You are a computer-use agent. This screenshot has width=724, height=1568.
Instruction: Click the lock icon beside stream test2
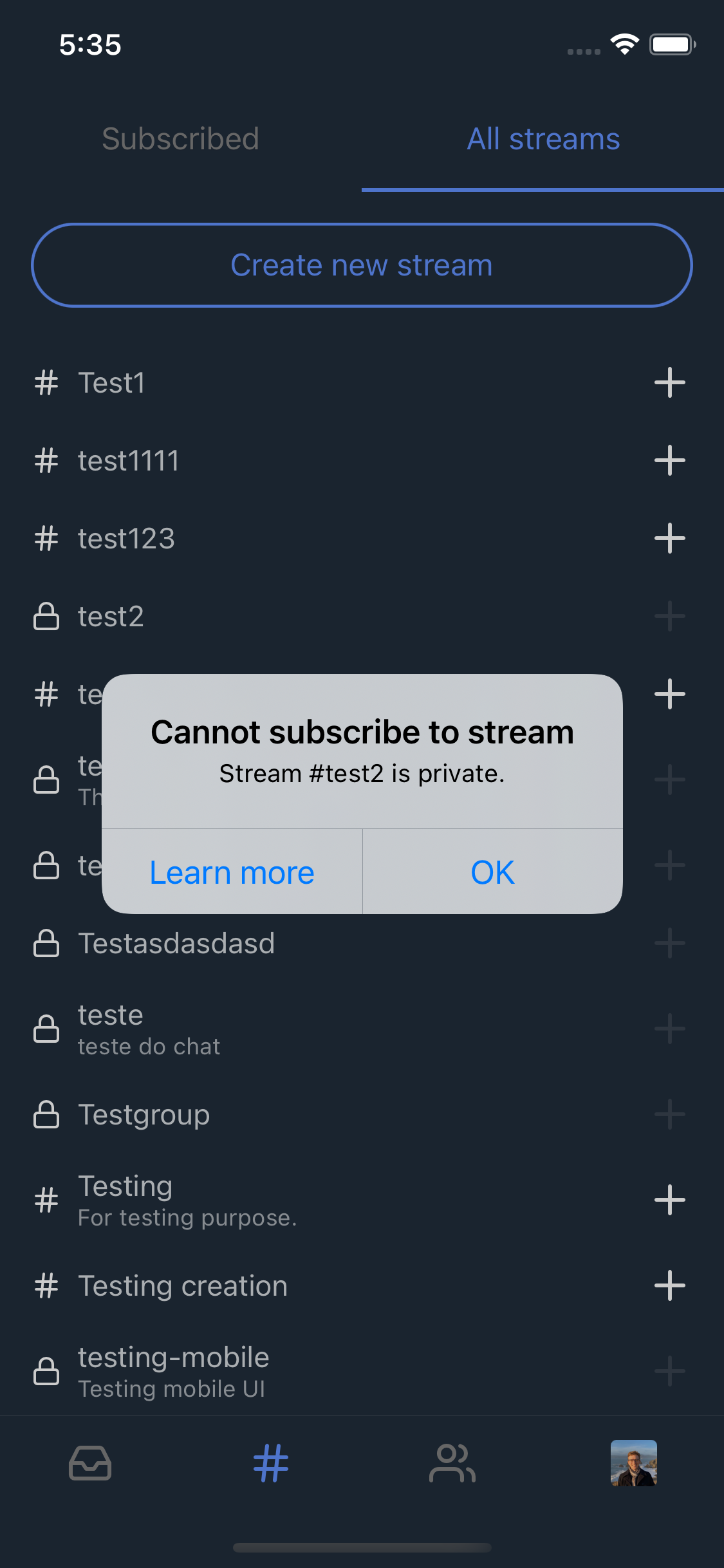point(47,616)
